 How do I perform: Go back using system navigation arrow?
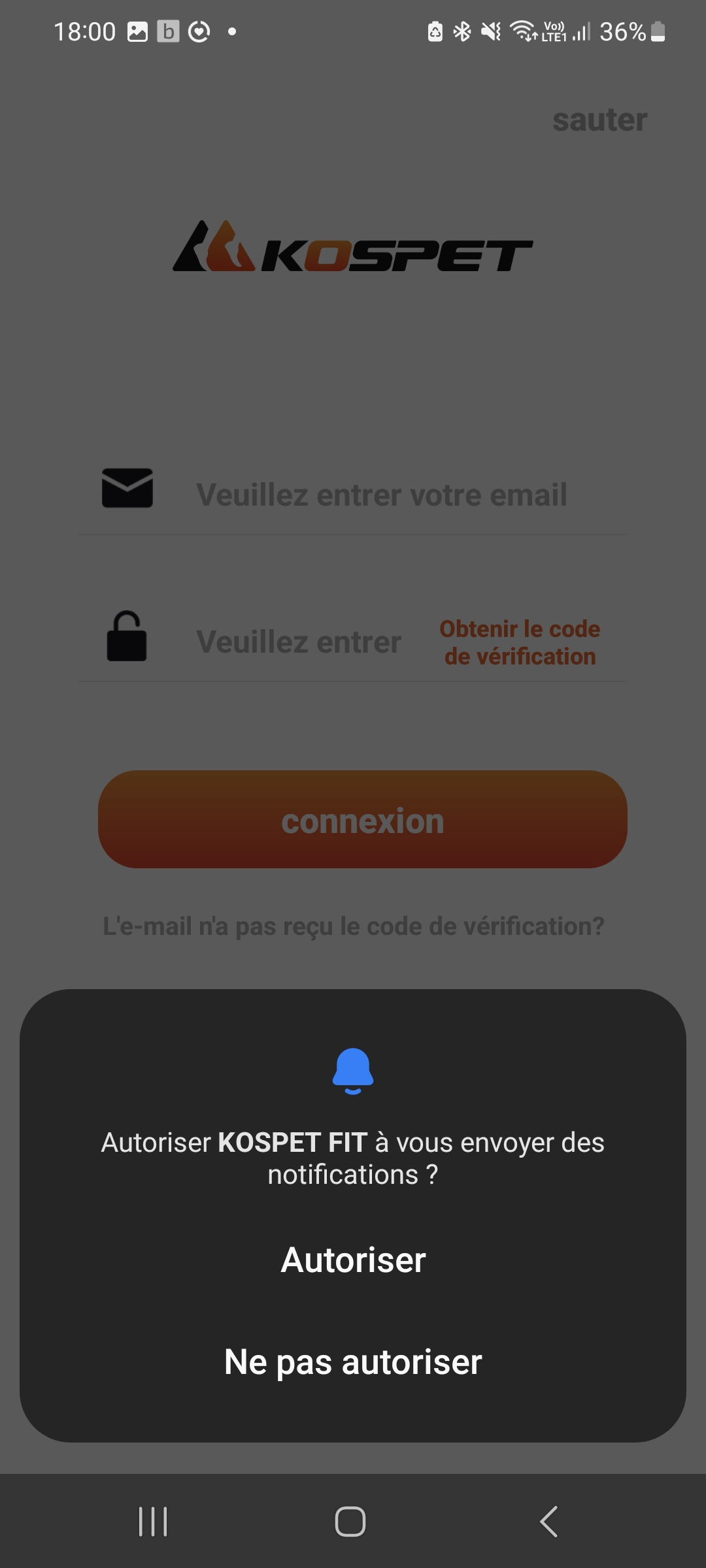tap(549, 1522)
